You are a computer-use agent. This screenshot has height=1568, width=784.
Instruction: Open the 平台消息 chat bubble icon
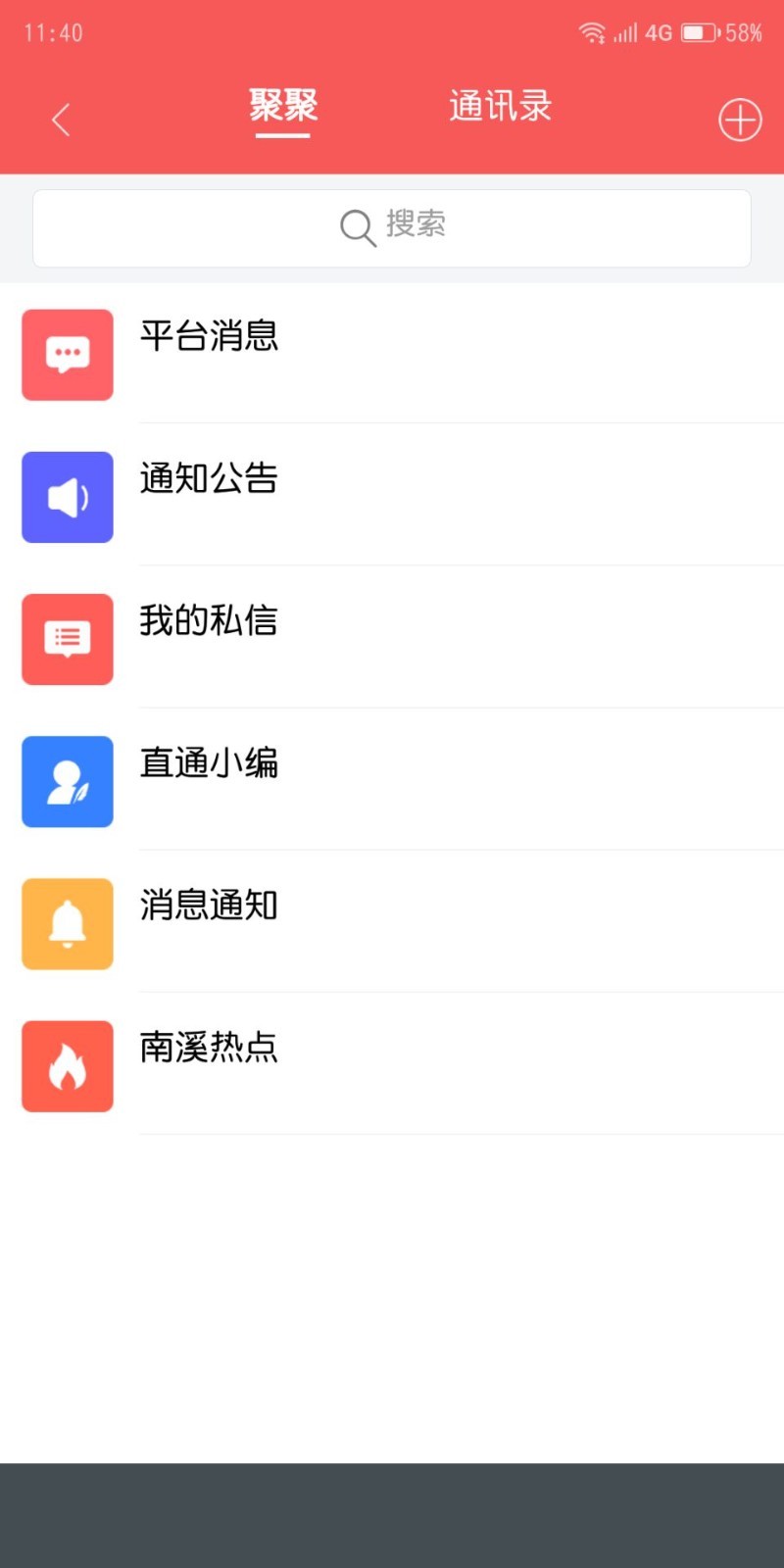[x=67, y=355]
